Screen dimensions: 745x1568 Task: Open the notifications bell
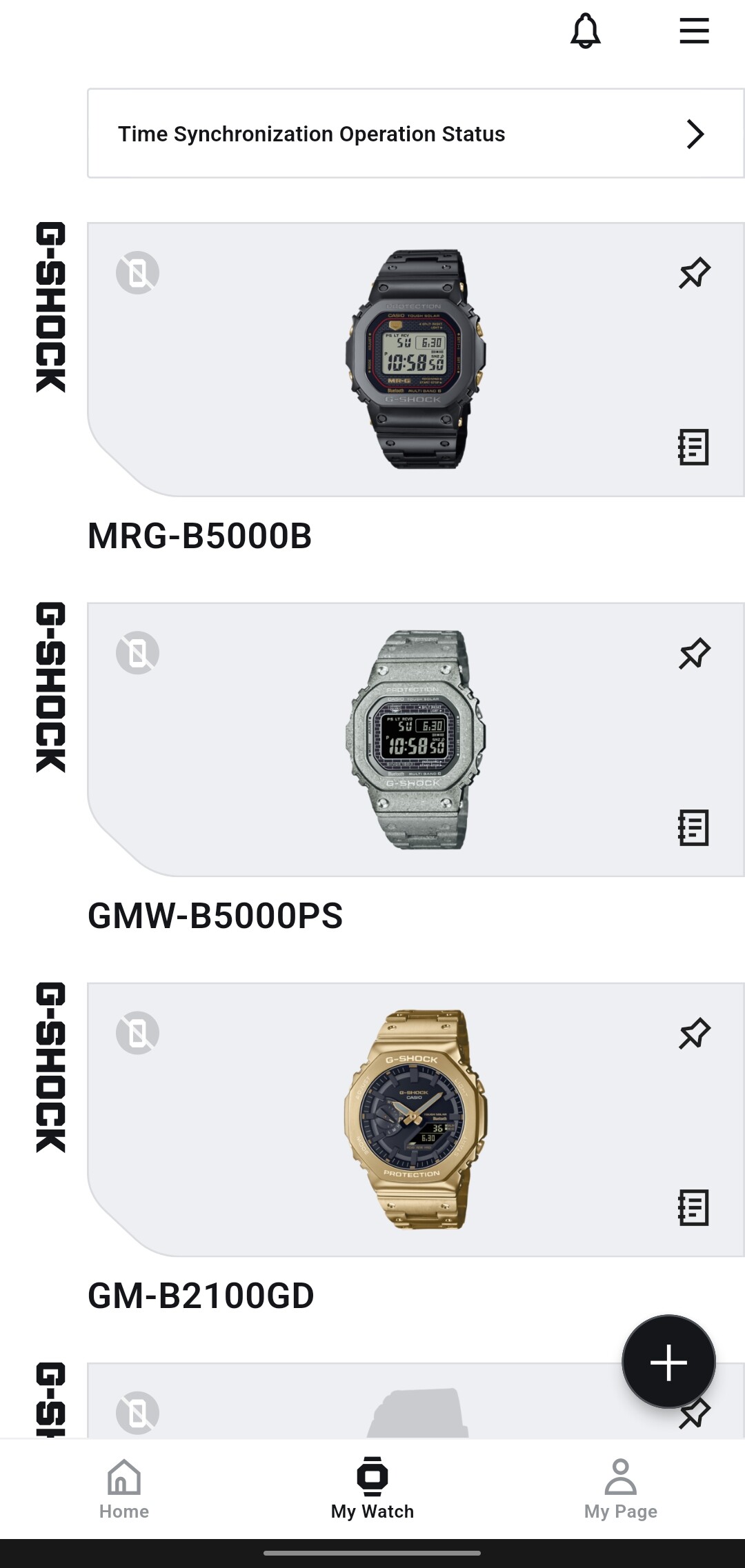tap(585, 31)
